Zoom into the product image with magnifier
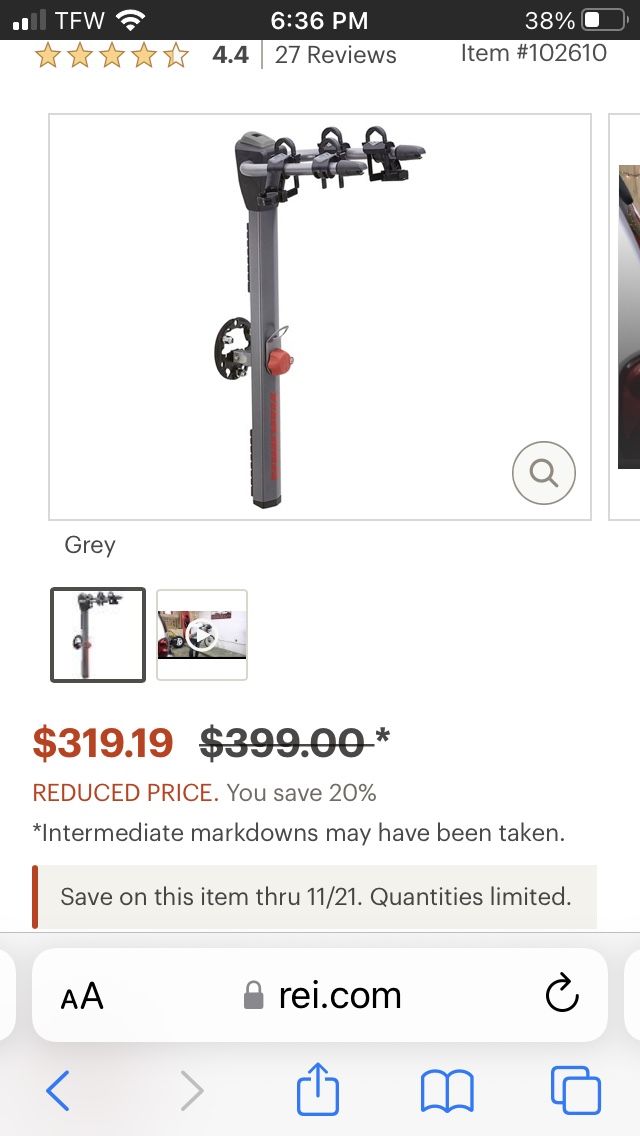Image resolution: width=640 pixels, height=1136 pixels. 543,472
